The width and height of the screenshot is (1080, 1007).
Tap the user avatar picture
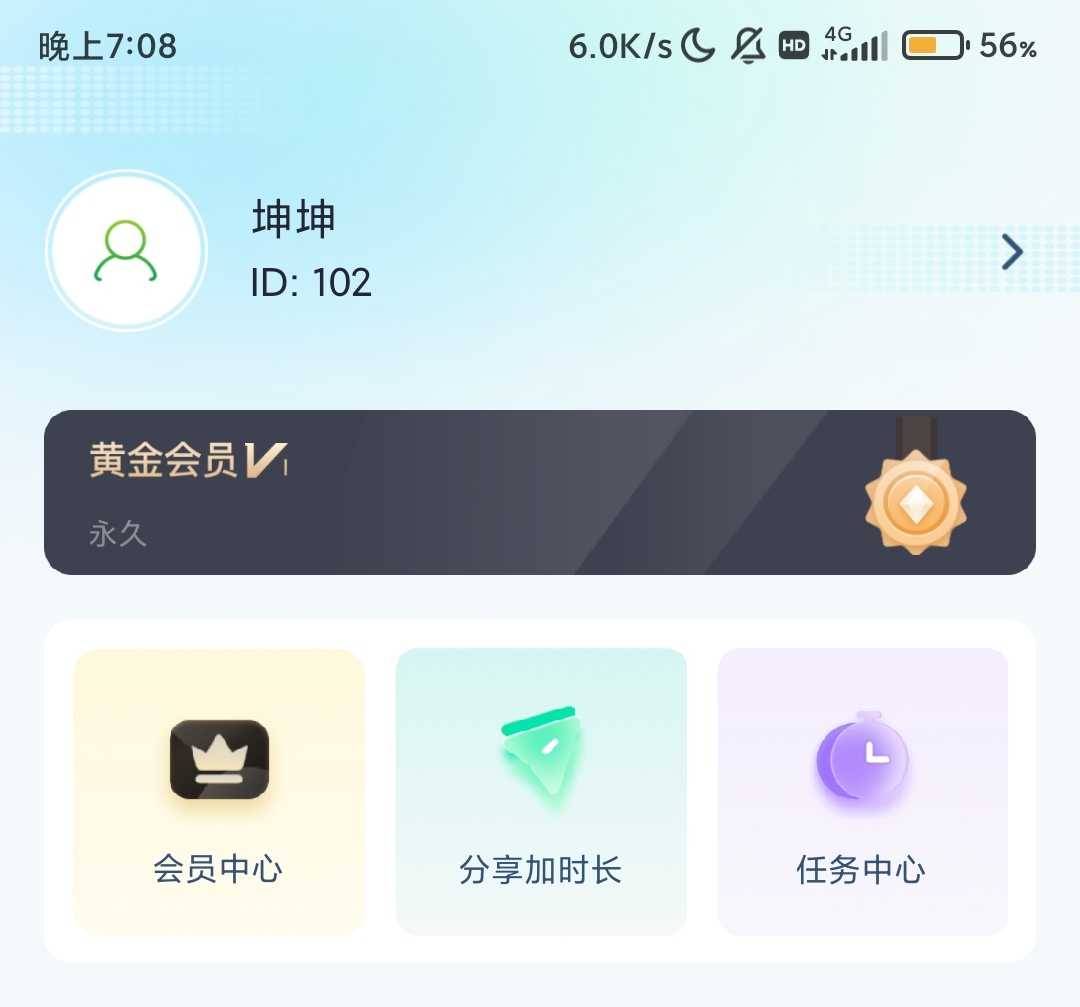pyautogui.click(x=126, y=251)
